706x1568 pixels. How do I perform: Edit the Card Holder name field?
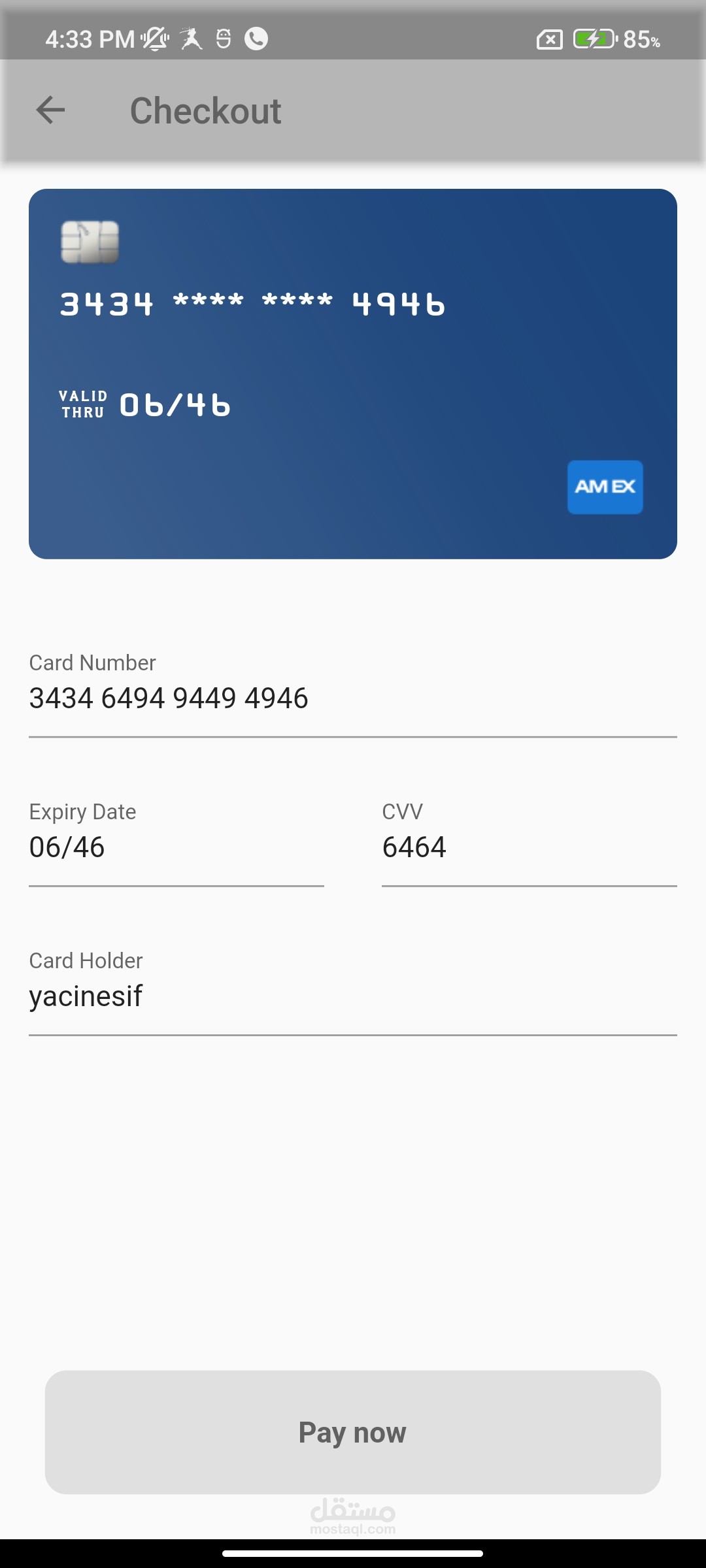[352, 996]
